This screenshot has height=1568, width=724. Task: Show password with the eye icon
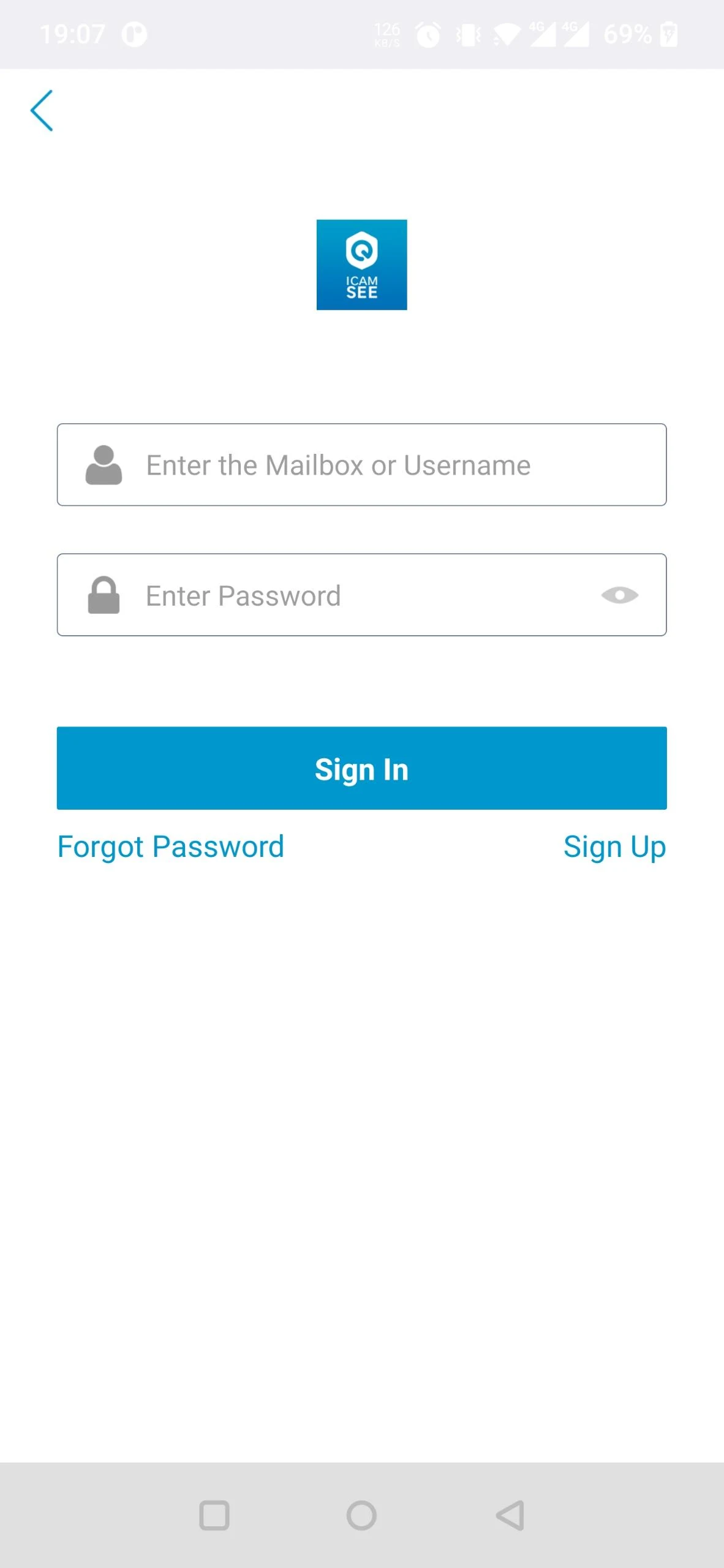[619, 595]
